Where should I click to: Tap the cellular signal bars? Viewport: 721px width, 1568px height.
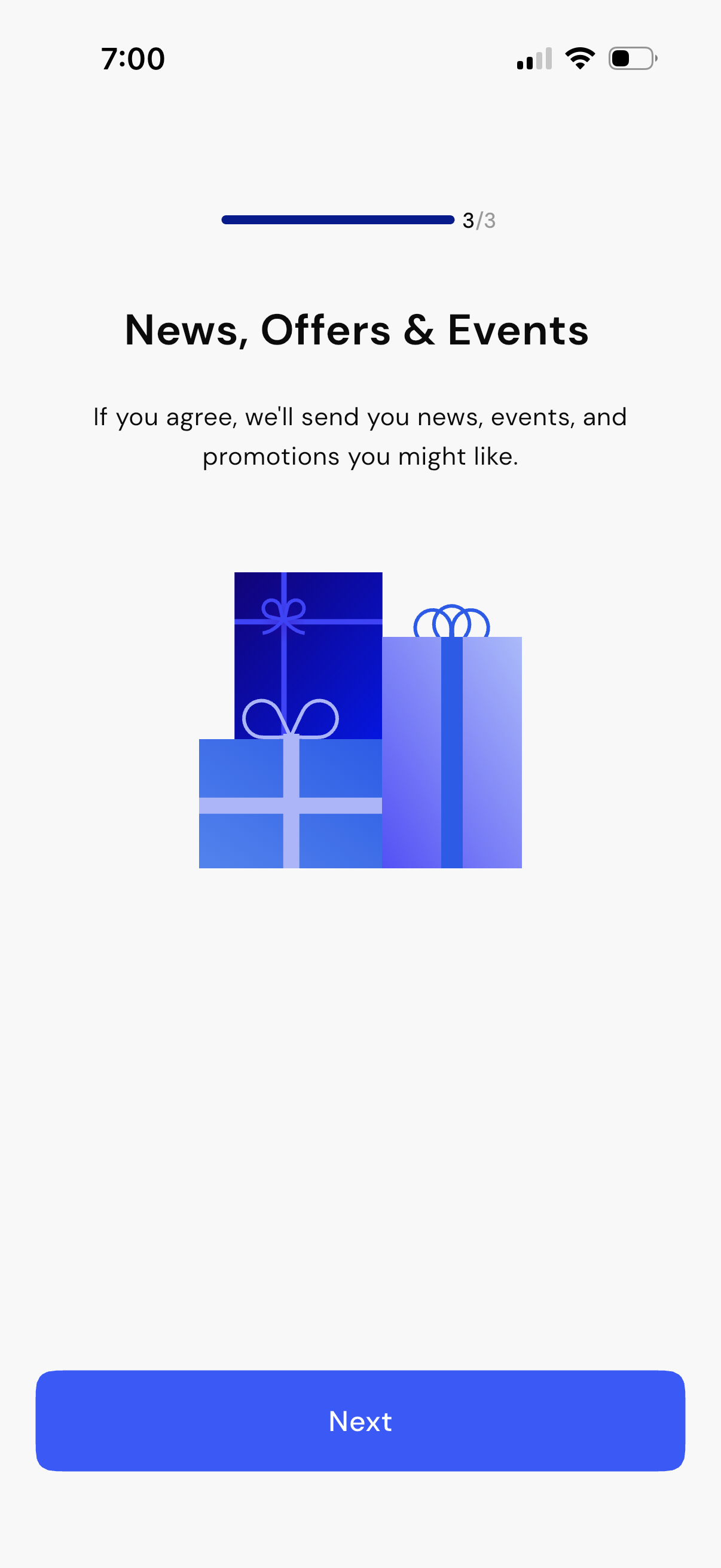[536, 58]
